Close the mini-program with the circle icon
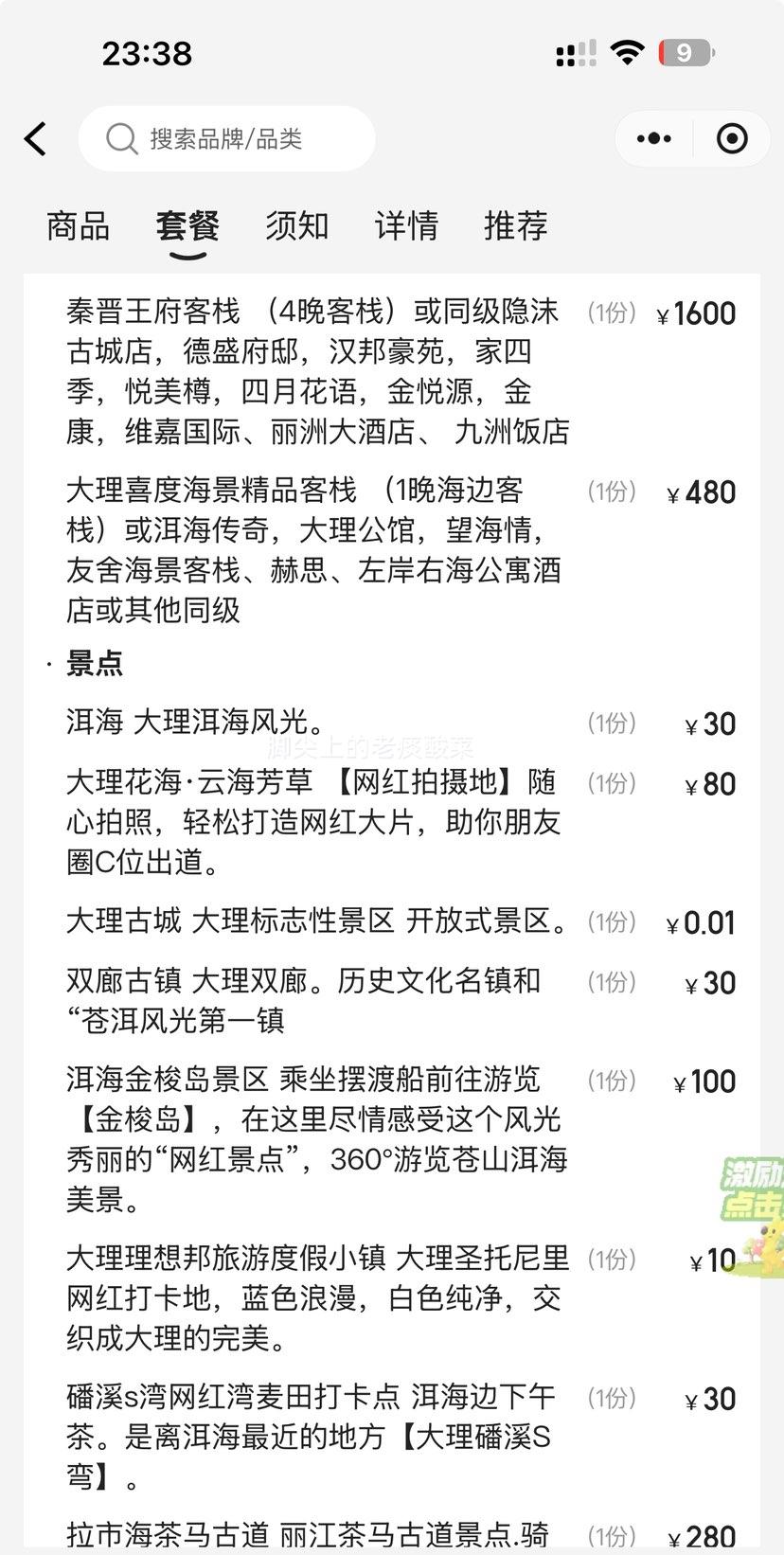This screenshot has width=784, height=1555. tap(732, 139)
